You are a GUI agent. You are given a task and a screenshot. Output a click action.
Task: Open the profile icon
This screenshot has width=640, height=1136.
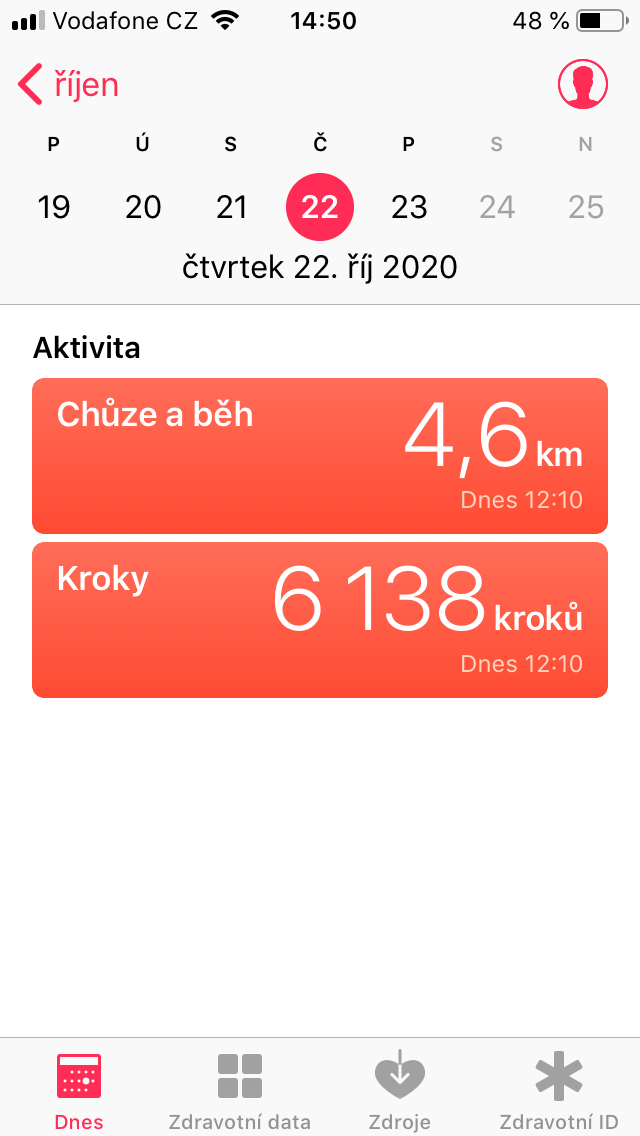pos(582,85)
